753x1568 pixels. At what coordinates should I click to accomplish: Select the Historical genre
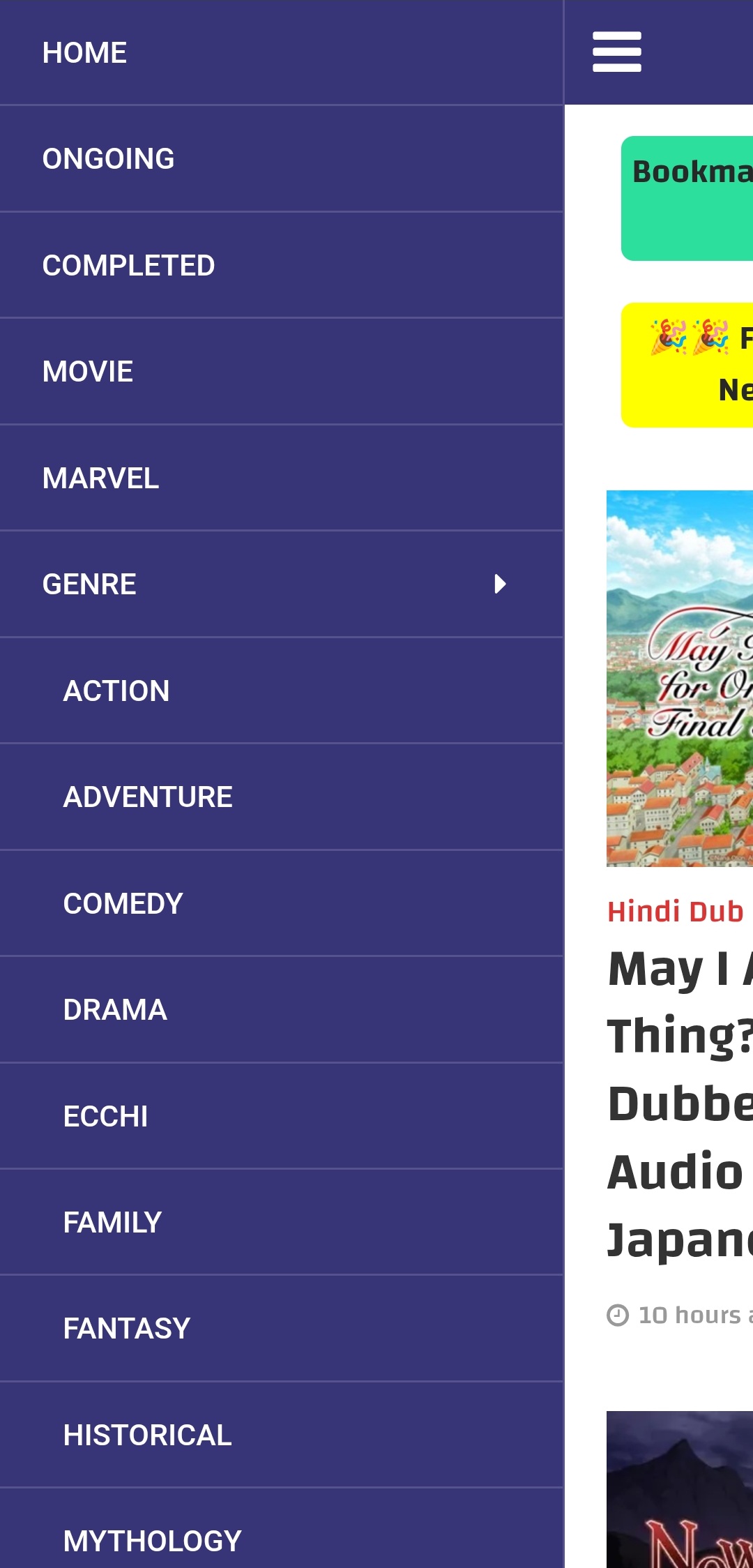[147, 1435]
